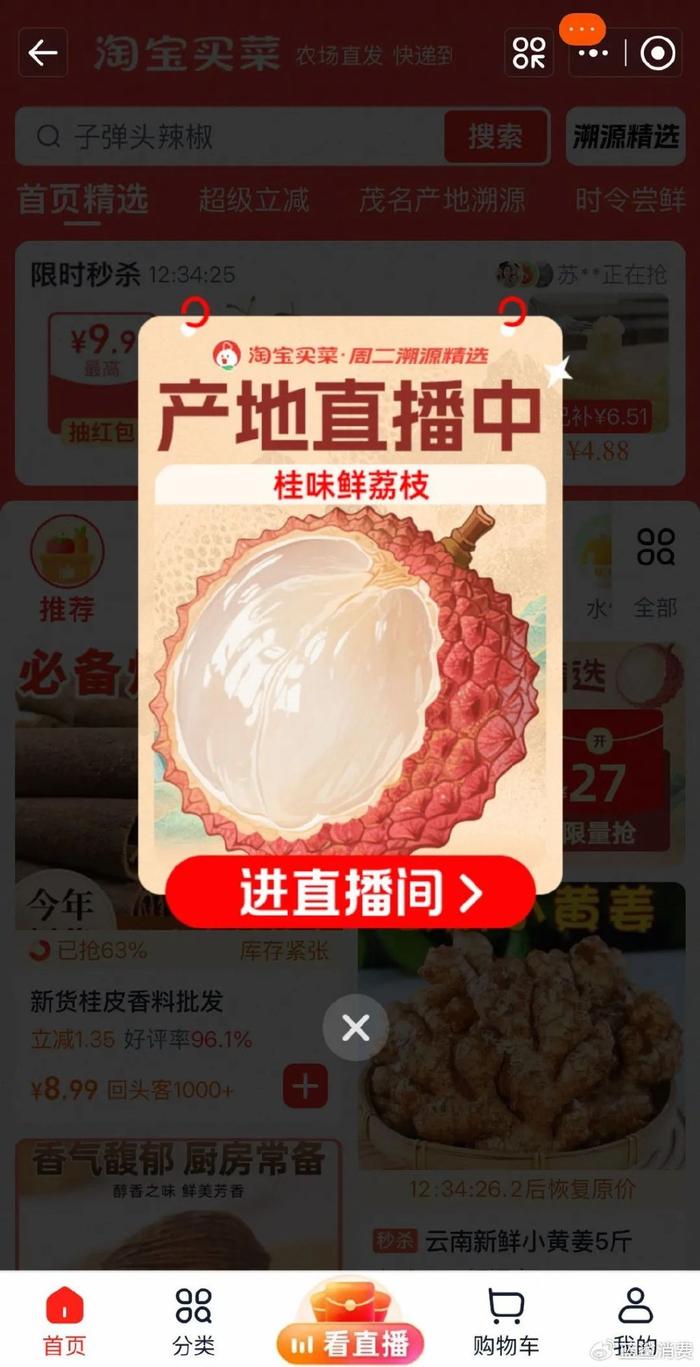The image size is (700, 1367).
Task: Open the 分类 bottom tab
Action: (x=193, y=1319)
